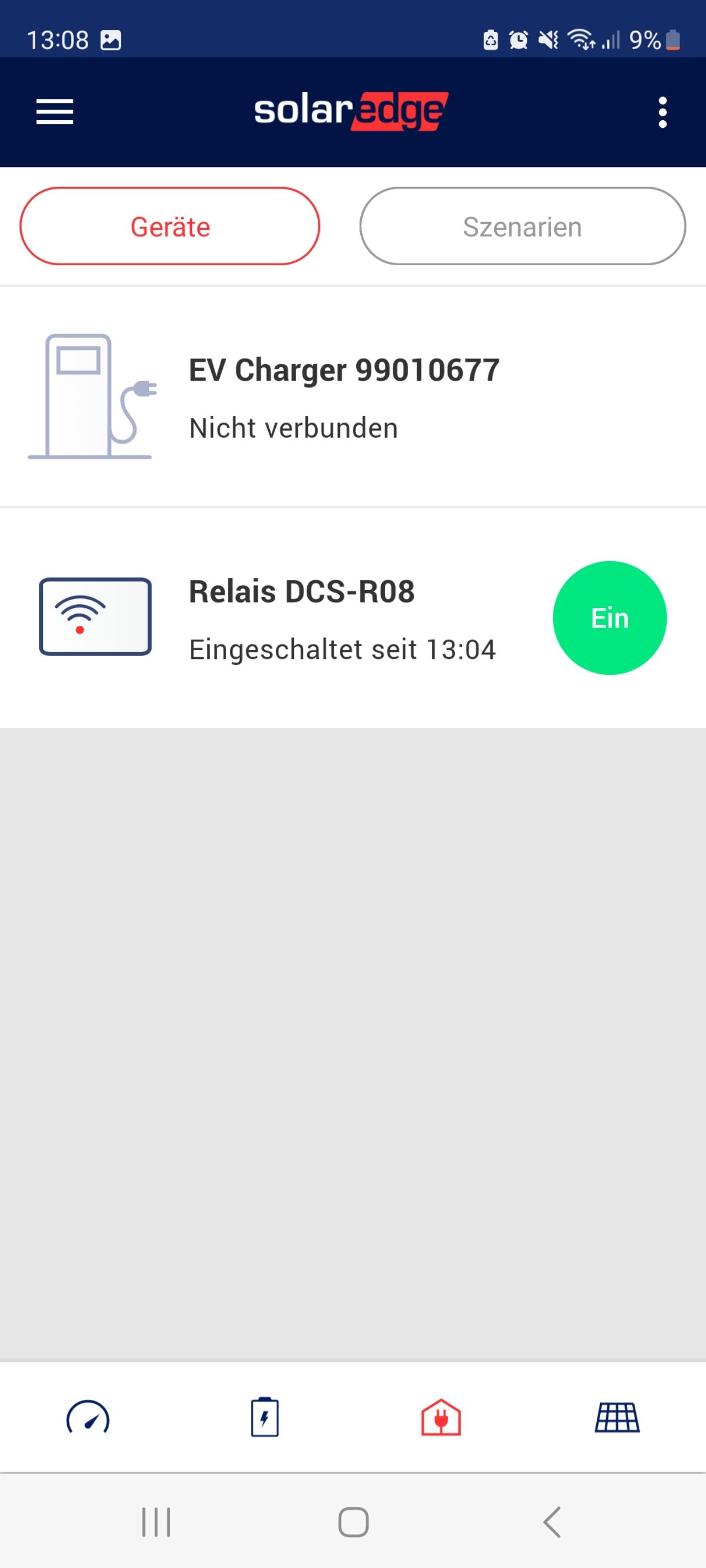Open the solar panel layout tab

click(x=617, y=1417)
